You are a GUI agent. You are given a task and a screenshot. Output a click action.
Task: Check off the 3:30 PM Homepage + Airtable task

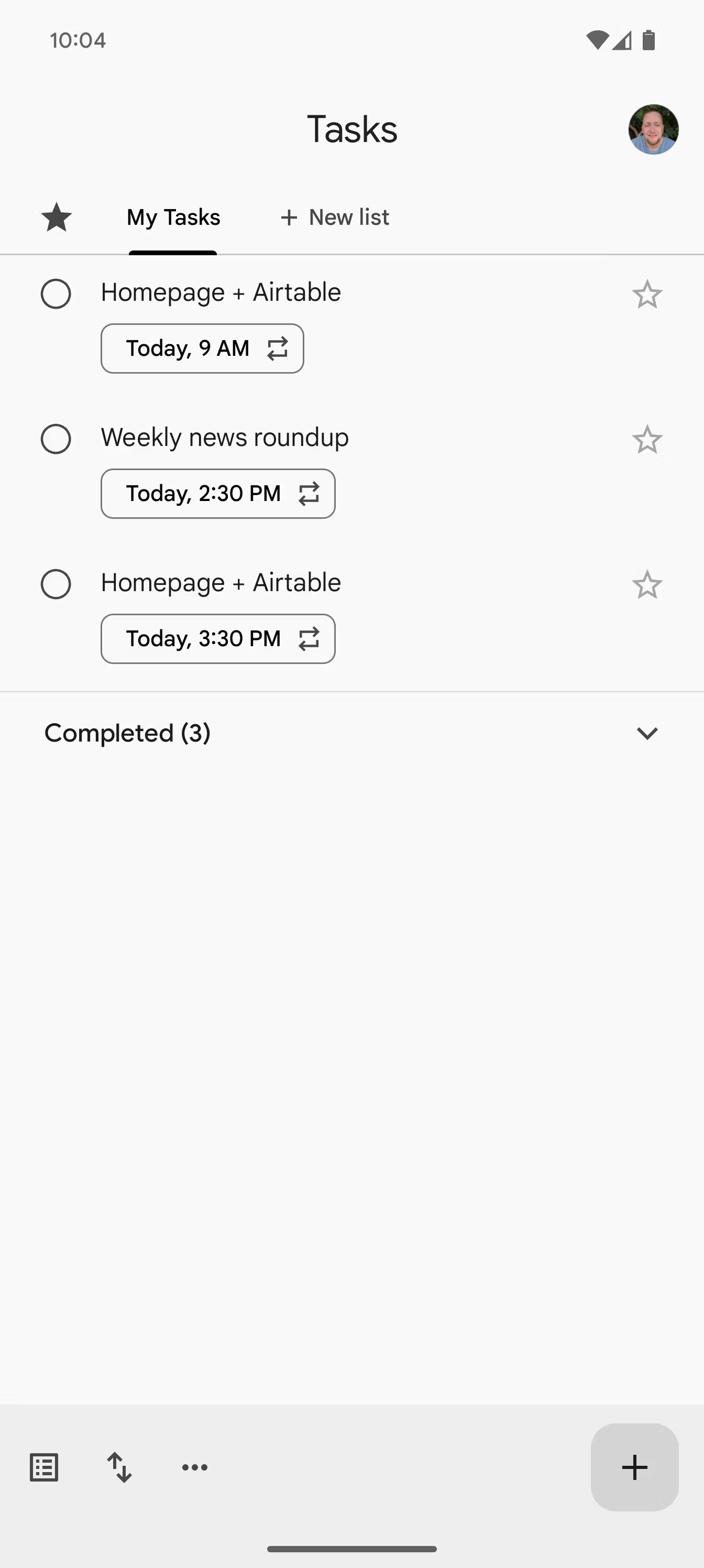tap(56, 584)
